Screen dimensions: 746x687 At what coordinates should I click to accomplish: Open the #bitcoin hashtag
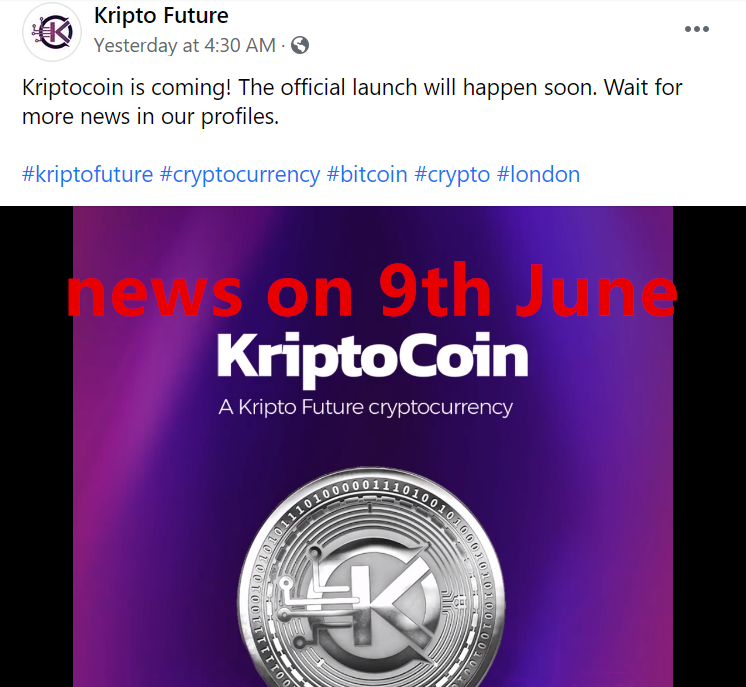pyautogui.click(x=367, y=174)
